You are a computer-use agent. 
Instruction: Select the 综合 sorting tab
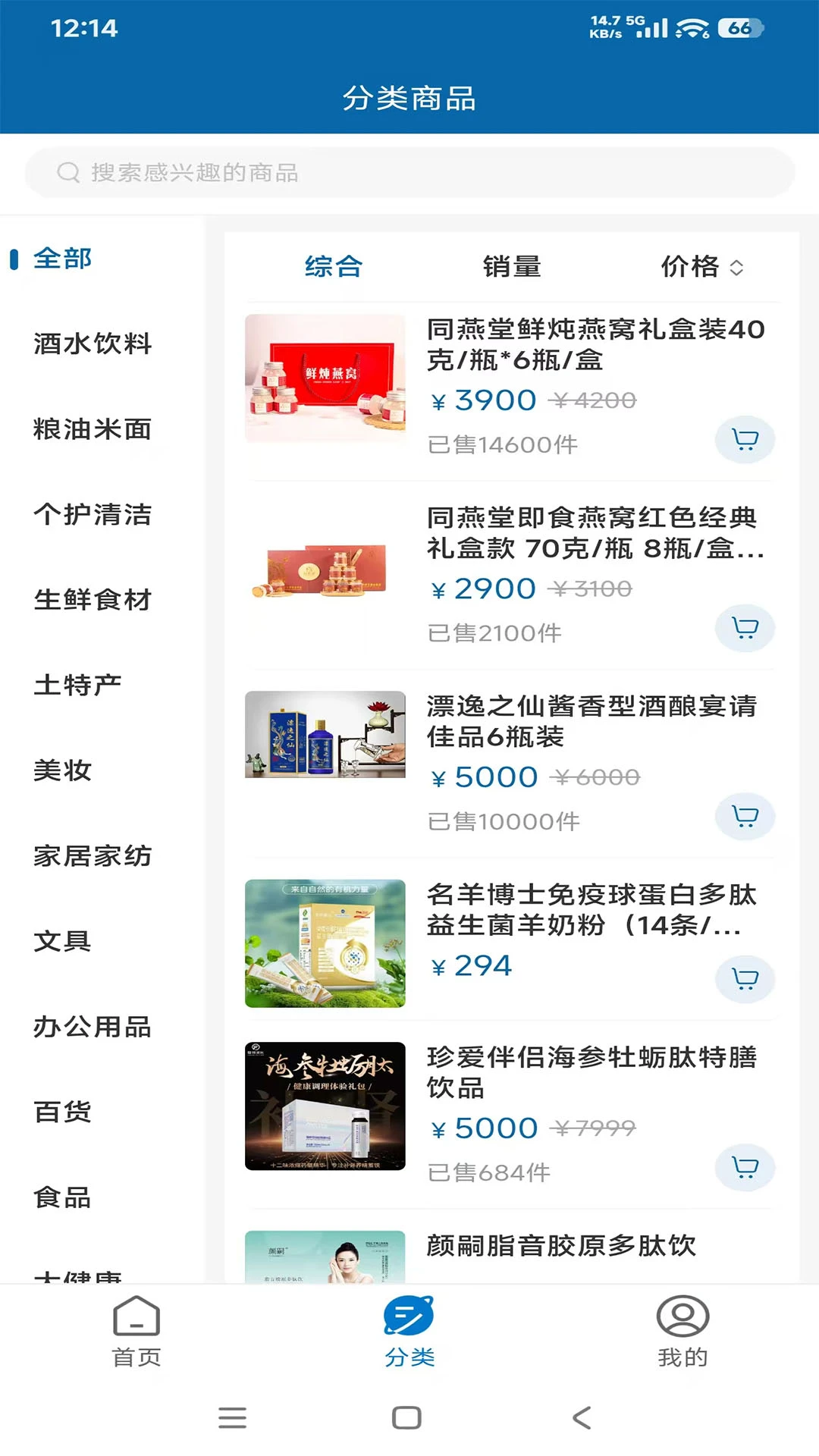[x=334, y=267]
